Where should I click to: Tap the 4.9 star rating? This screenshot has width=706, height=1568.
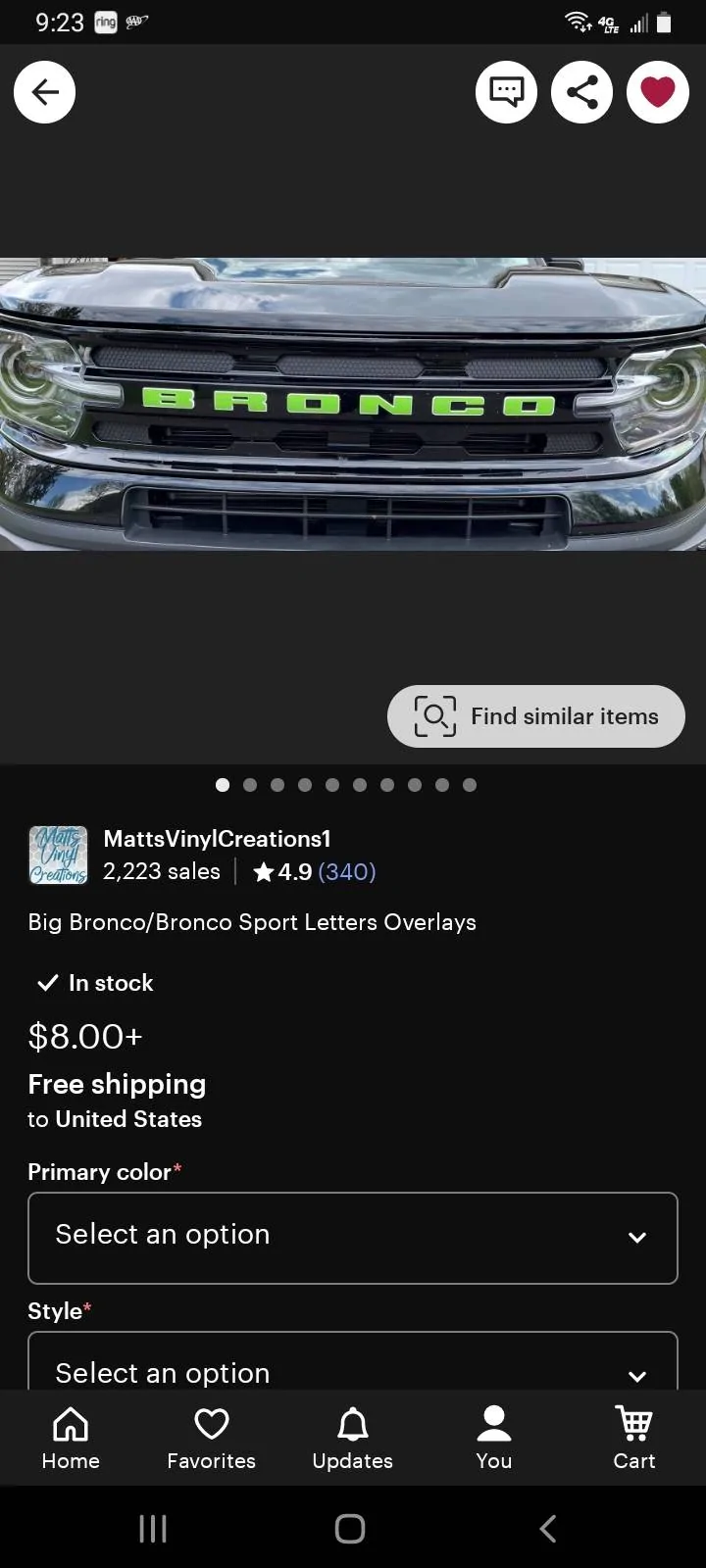coord(291,871)
